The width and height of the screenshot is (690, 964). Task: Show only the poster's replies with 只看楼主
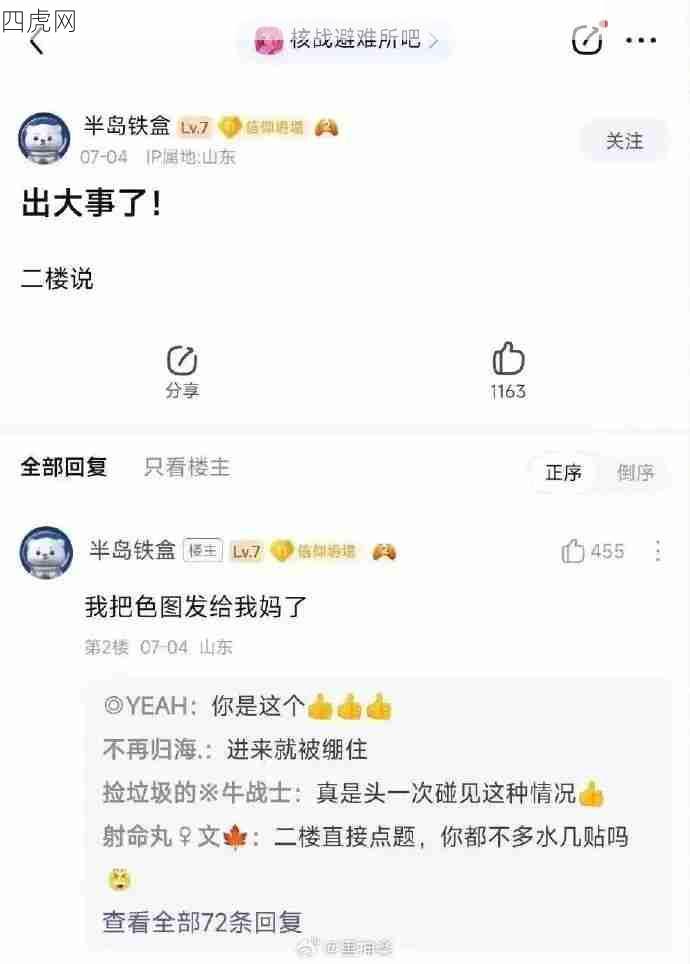(x=187, y=467)
